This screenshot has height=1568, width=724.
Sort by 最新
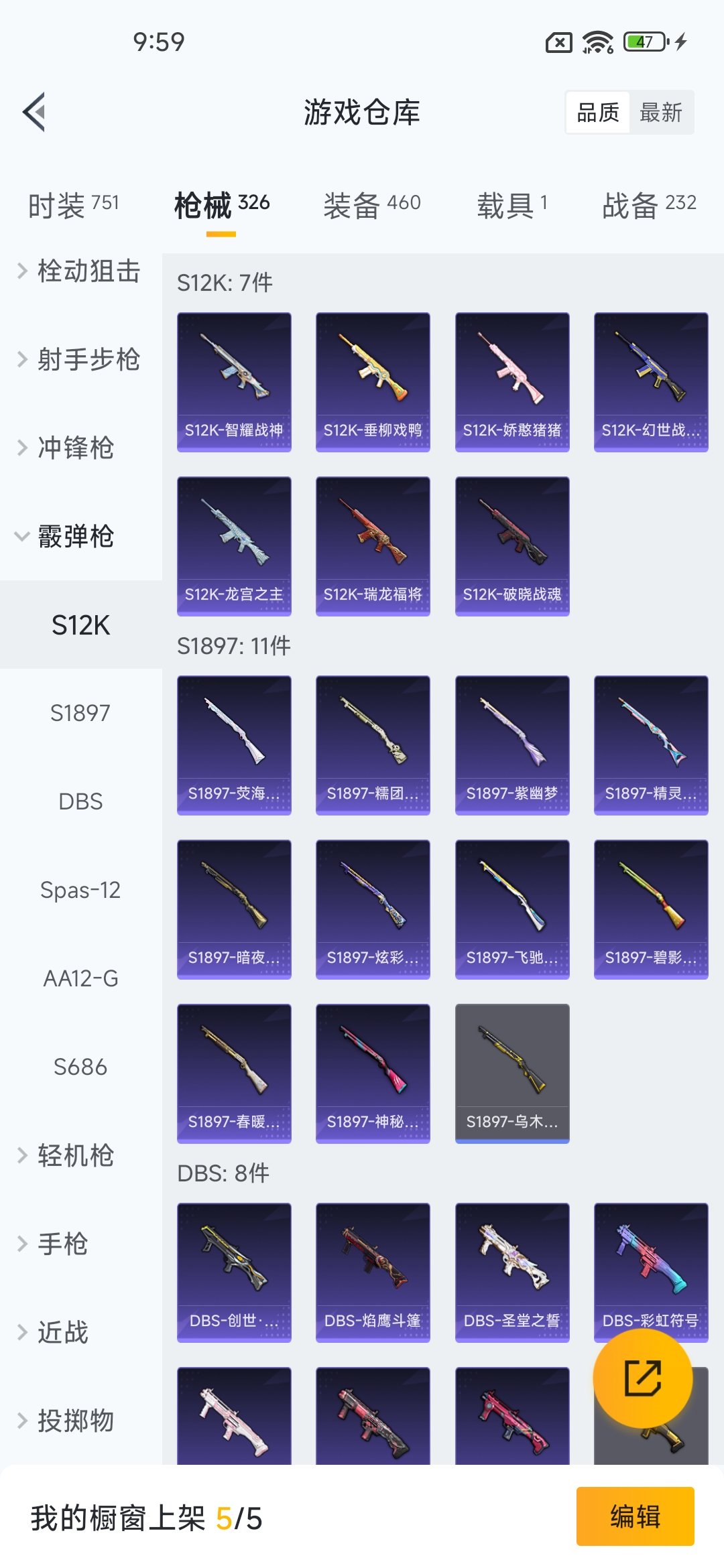pyautogui.click(x=660, y=113)
